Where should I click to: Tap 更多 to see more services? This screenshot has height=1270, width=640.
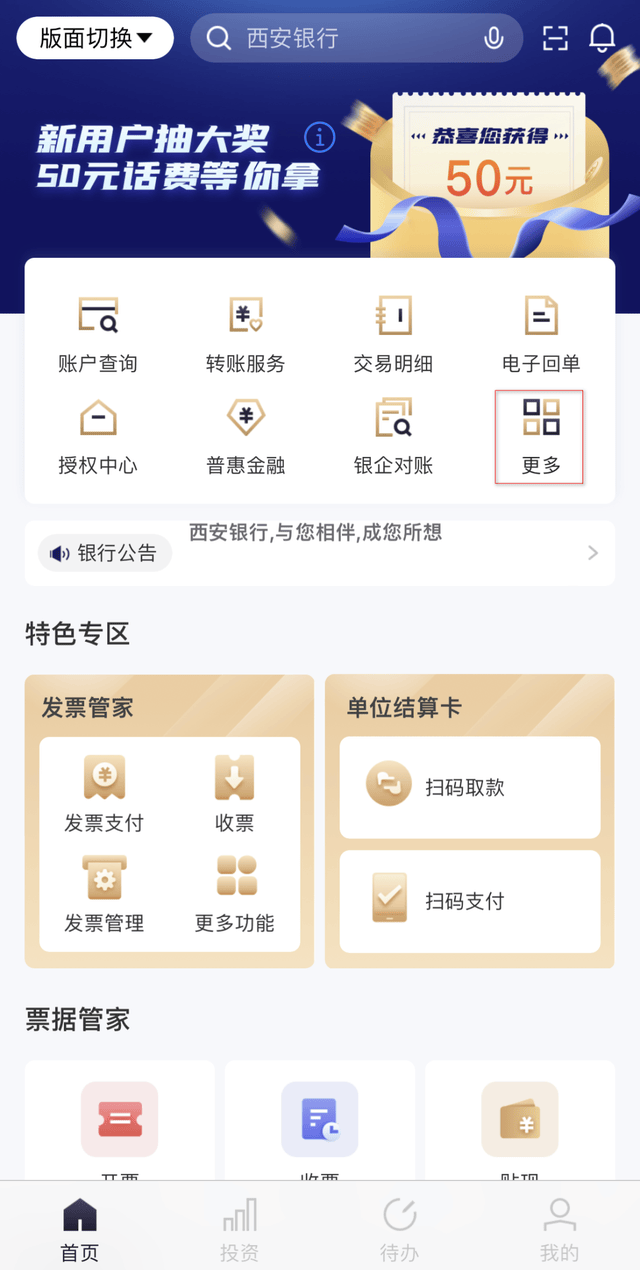540,436
